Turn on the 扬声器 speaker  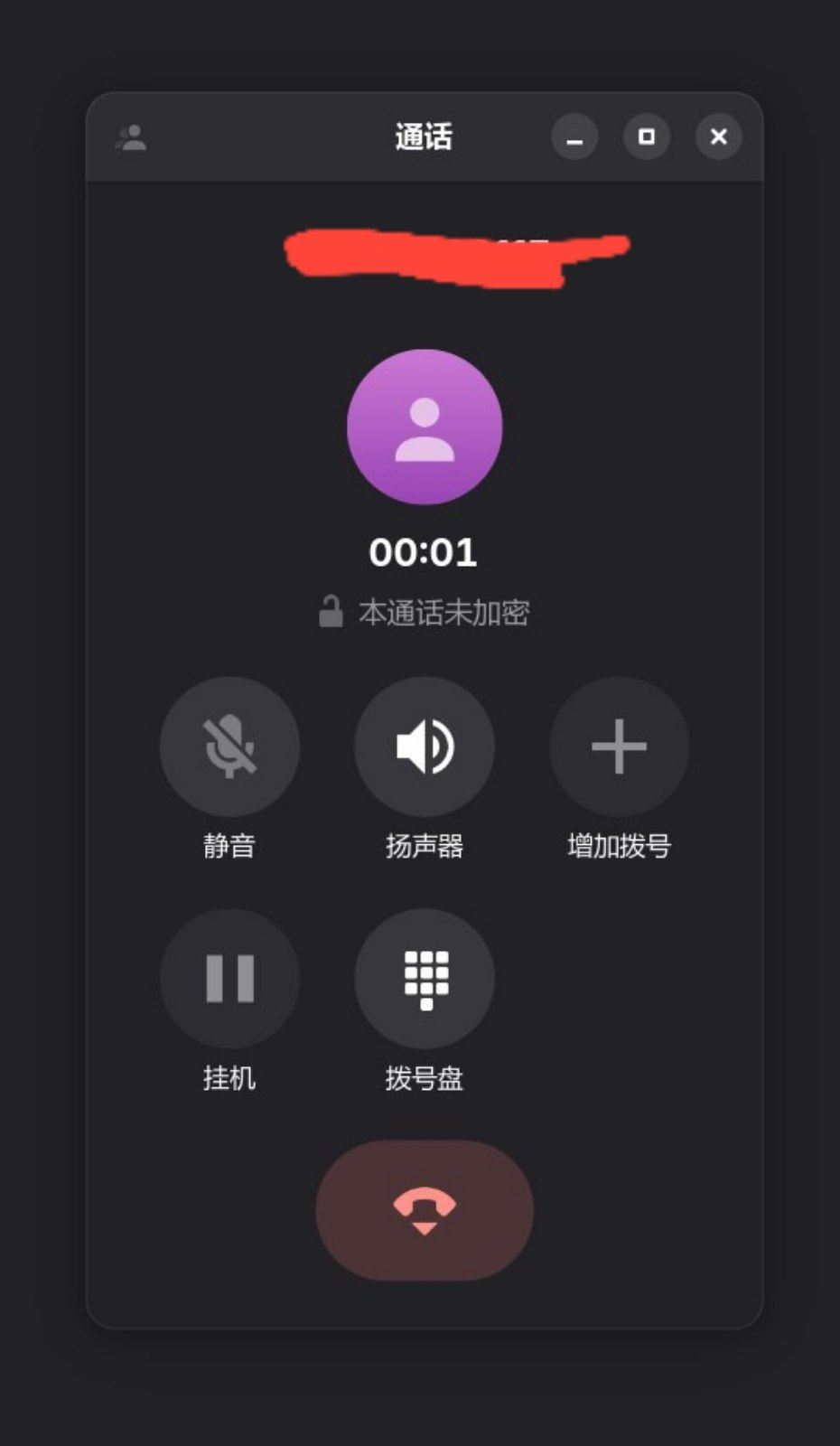pyautogui.click(x=425, y=746)
